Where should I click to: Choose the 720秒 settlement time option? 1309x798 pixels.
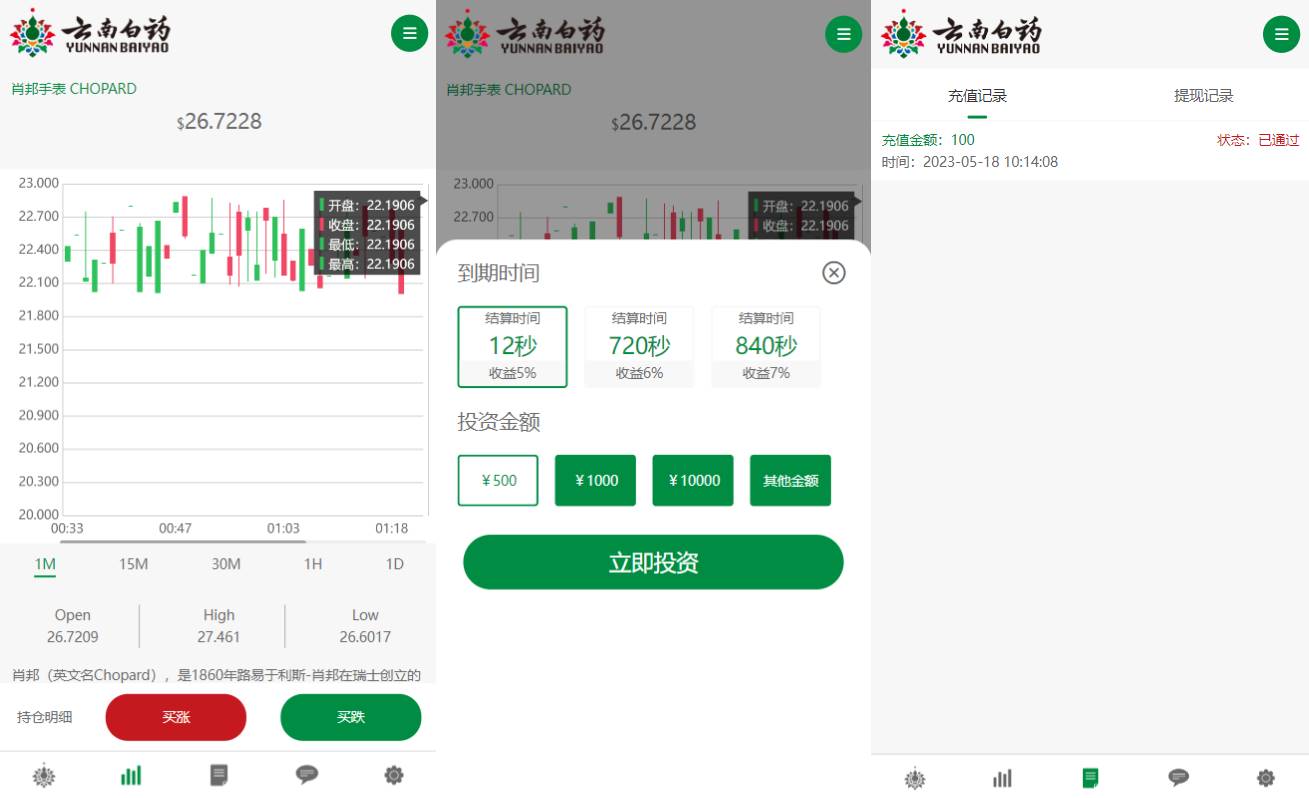639,346
